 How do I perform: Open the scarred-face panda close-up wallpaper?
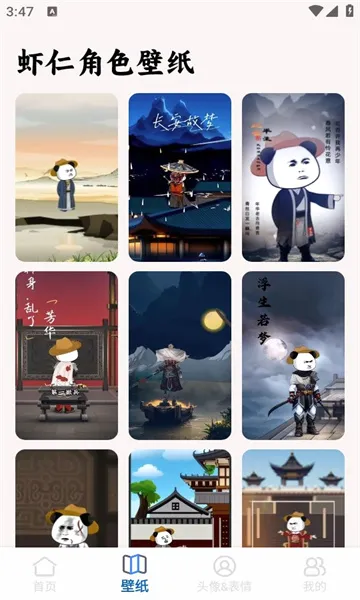click(x=67, y=498)
